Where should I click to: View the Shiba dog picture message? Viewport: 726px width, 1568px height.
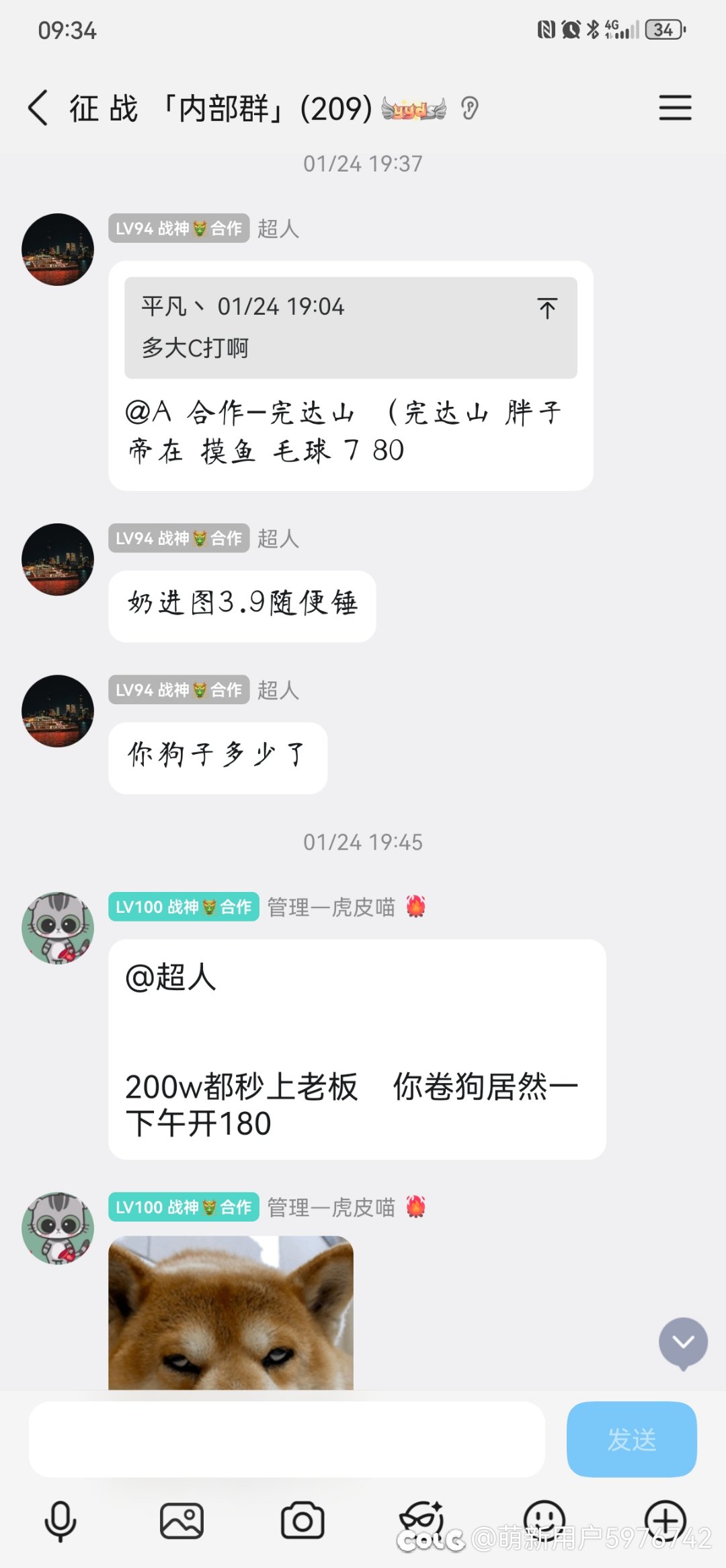coord(231,1312)
